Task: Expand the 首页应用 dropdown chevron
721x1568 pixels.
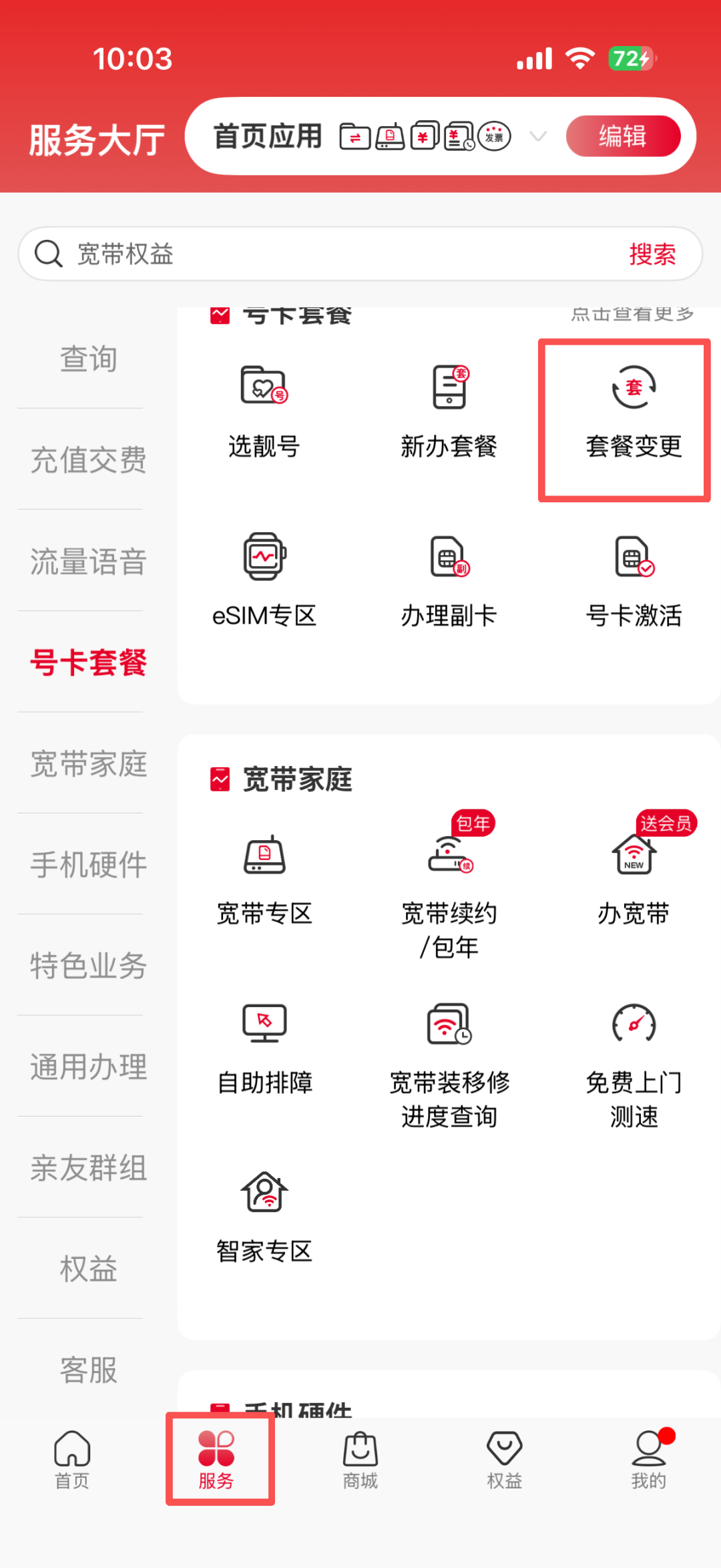Action: click(x=538, y=136)
